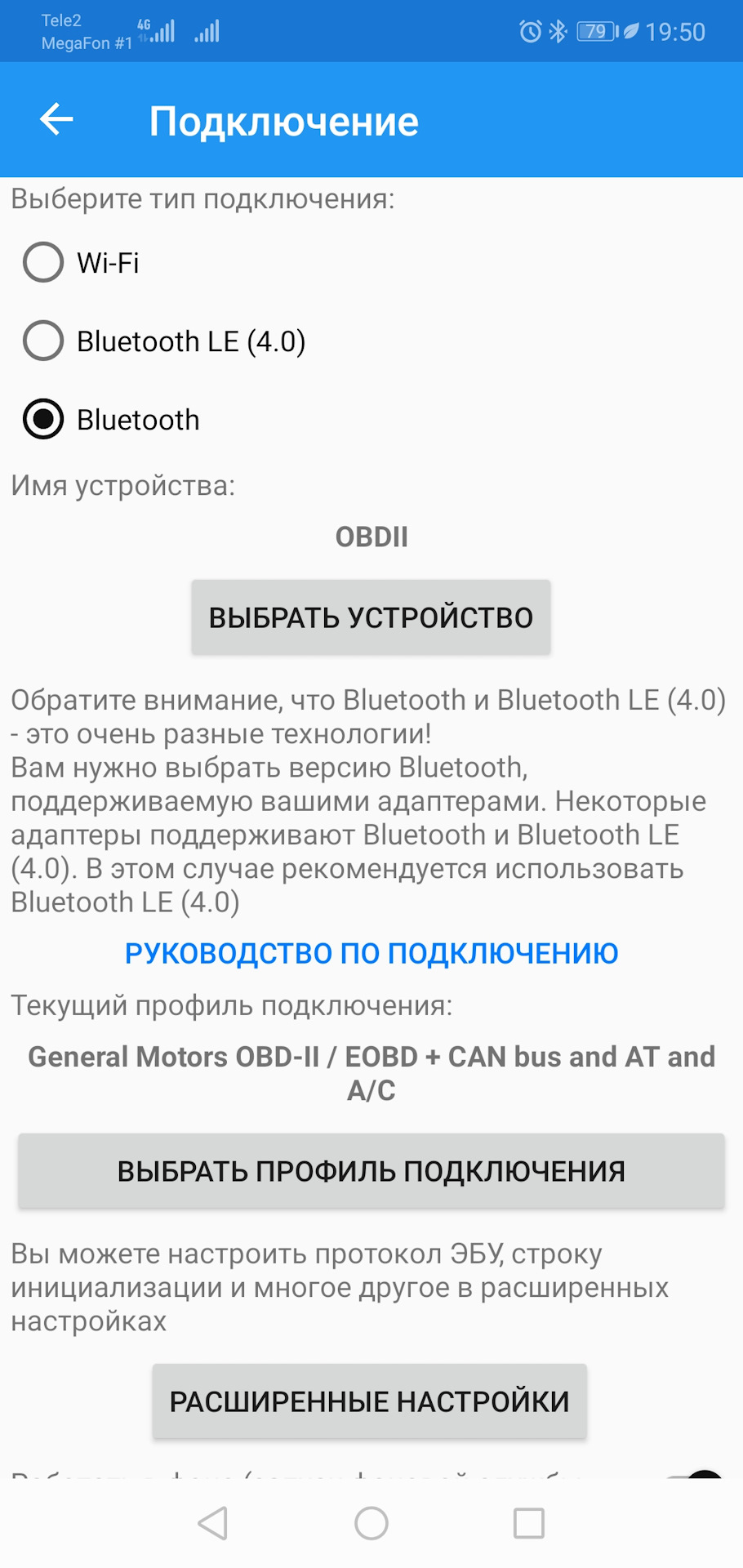Go back from the Подключение screen
Screen dimensions: 743x1568
56,120
